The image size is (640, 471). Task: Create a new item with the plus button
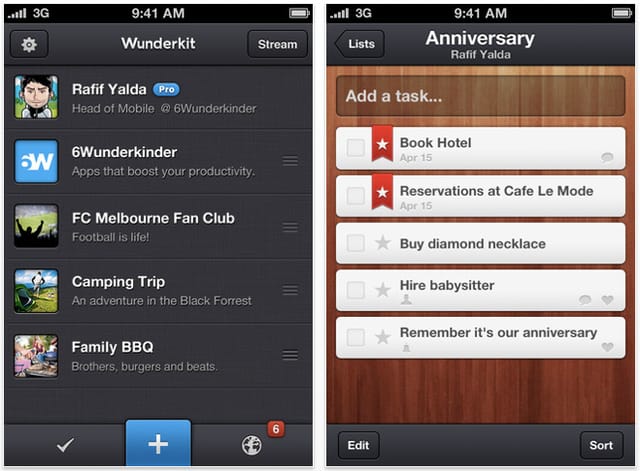[158, 445]
